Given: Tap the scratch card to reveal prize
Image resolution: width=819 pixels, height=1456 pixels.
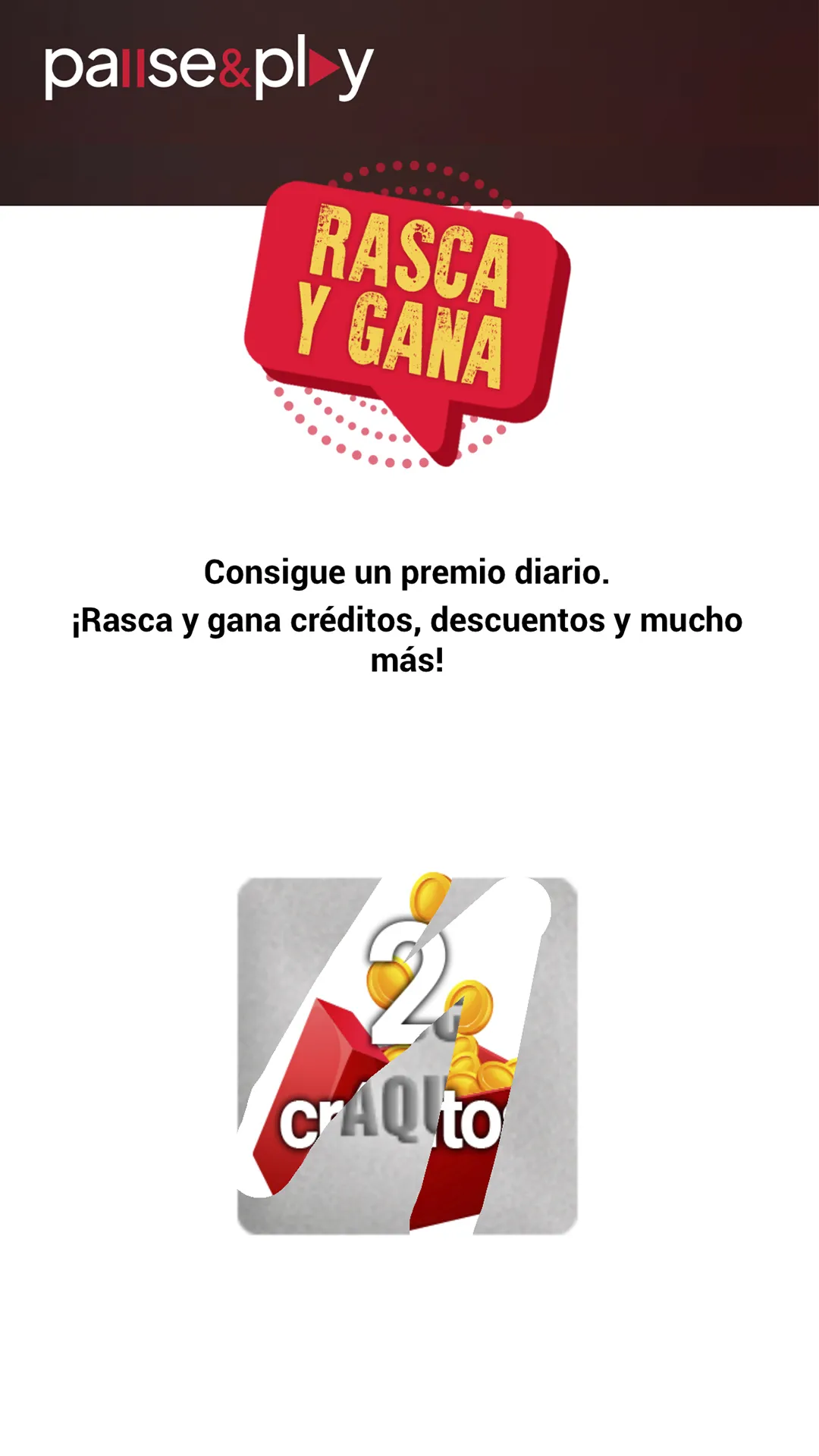Looking at the screenshot, I should [407, 1056].
